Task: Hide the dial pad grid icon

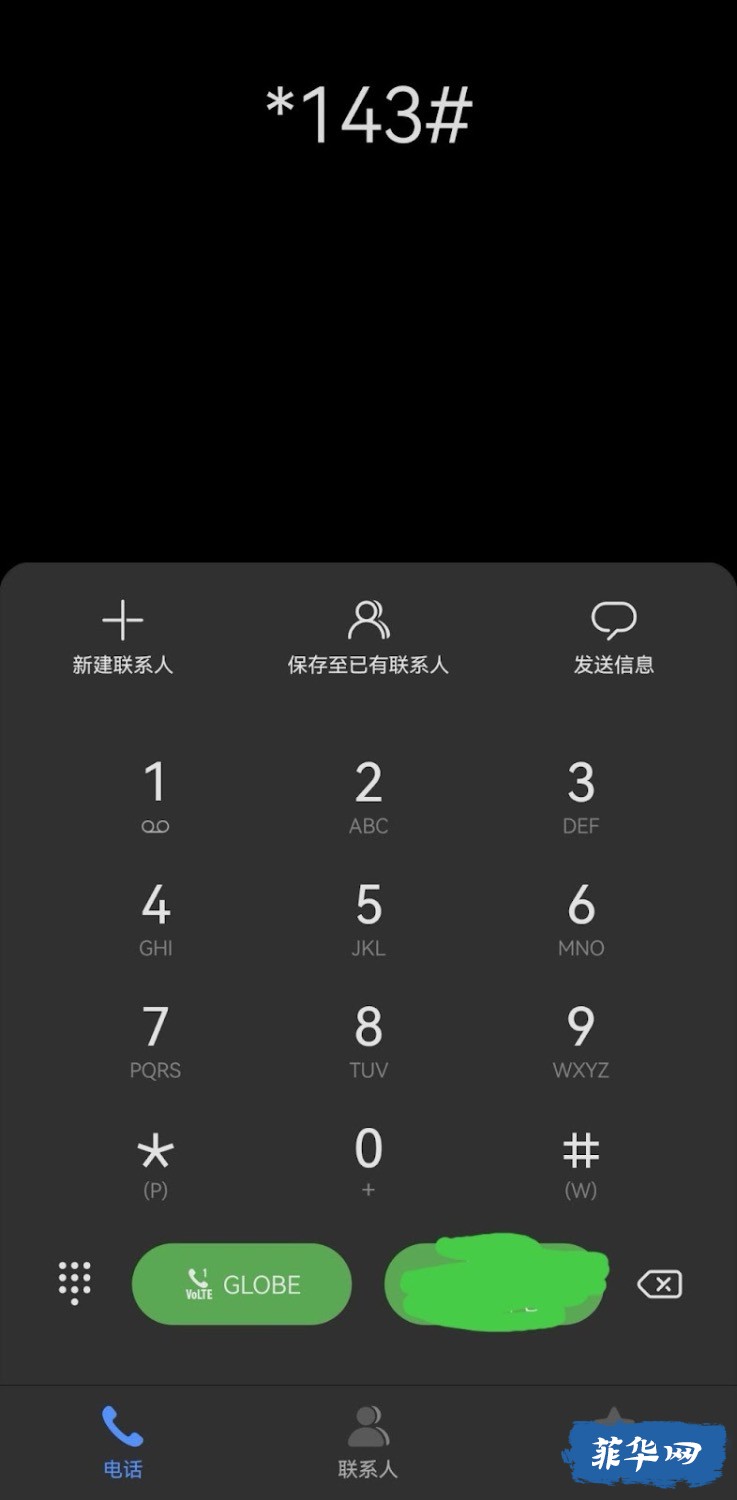Action: 75,1282
